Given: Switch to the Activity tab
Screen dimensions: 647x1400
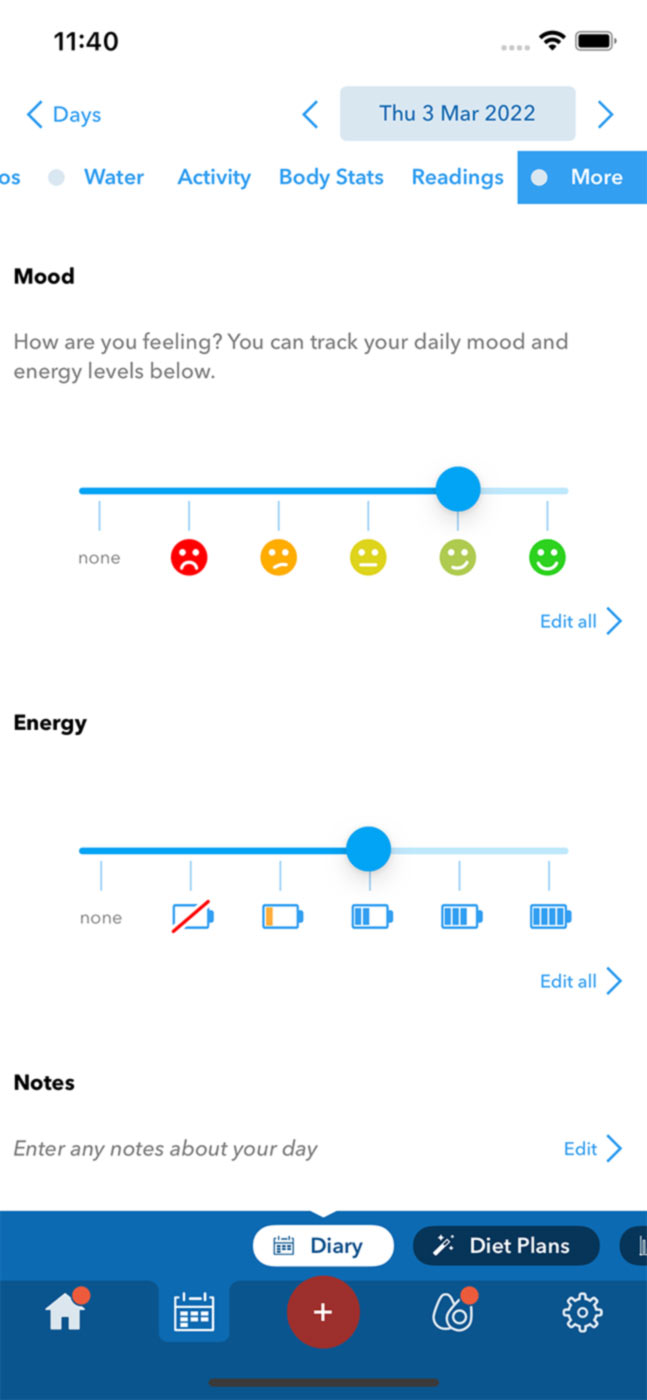Looking at the screenshot, I should [214, 177].
